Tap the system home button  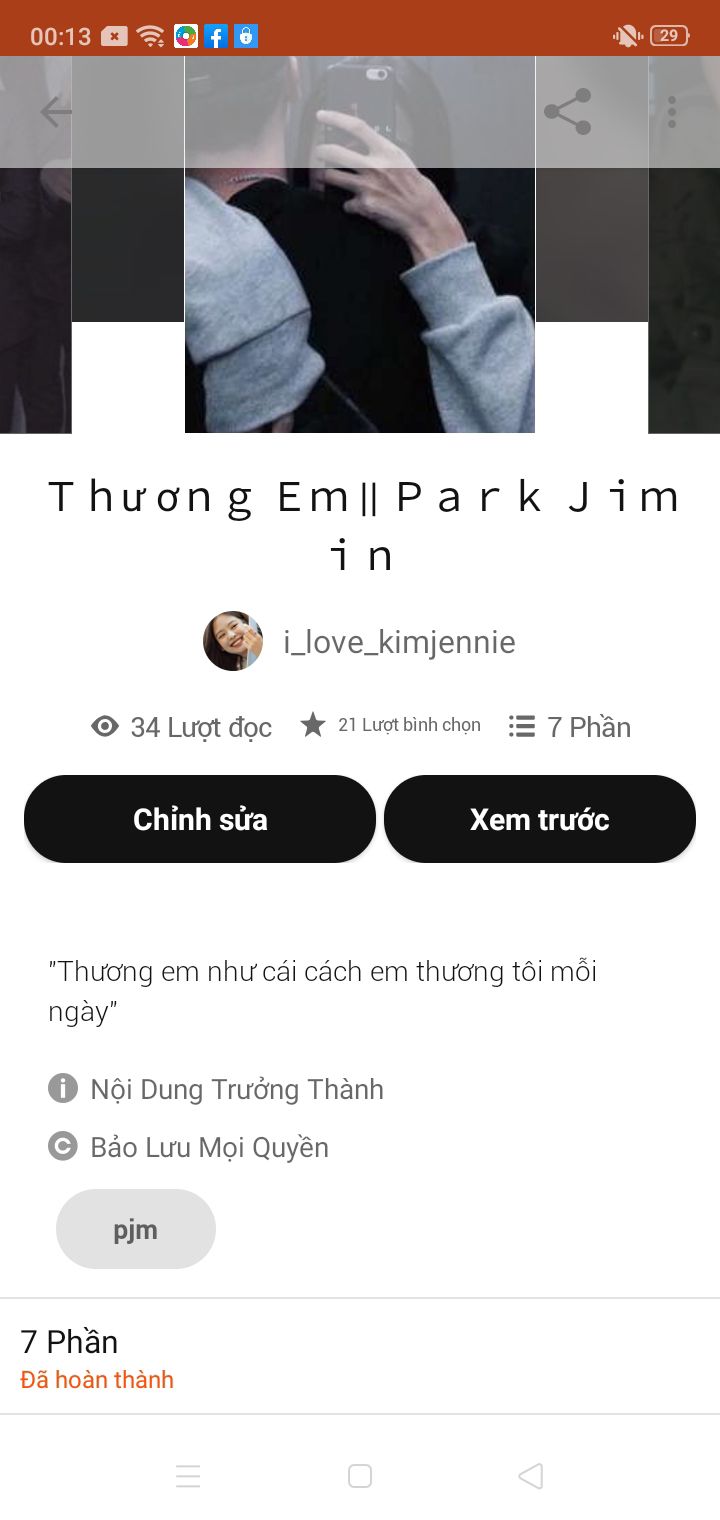[x=360, y=1476]
